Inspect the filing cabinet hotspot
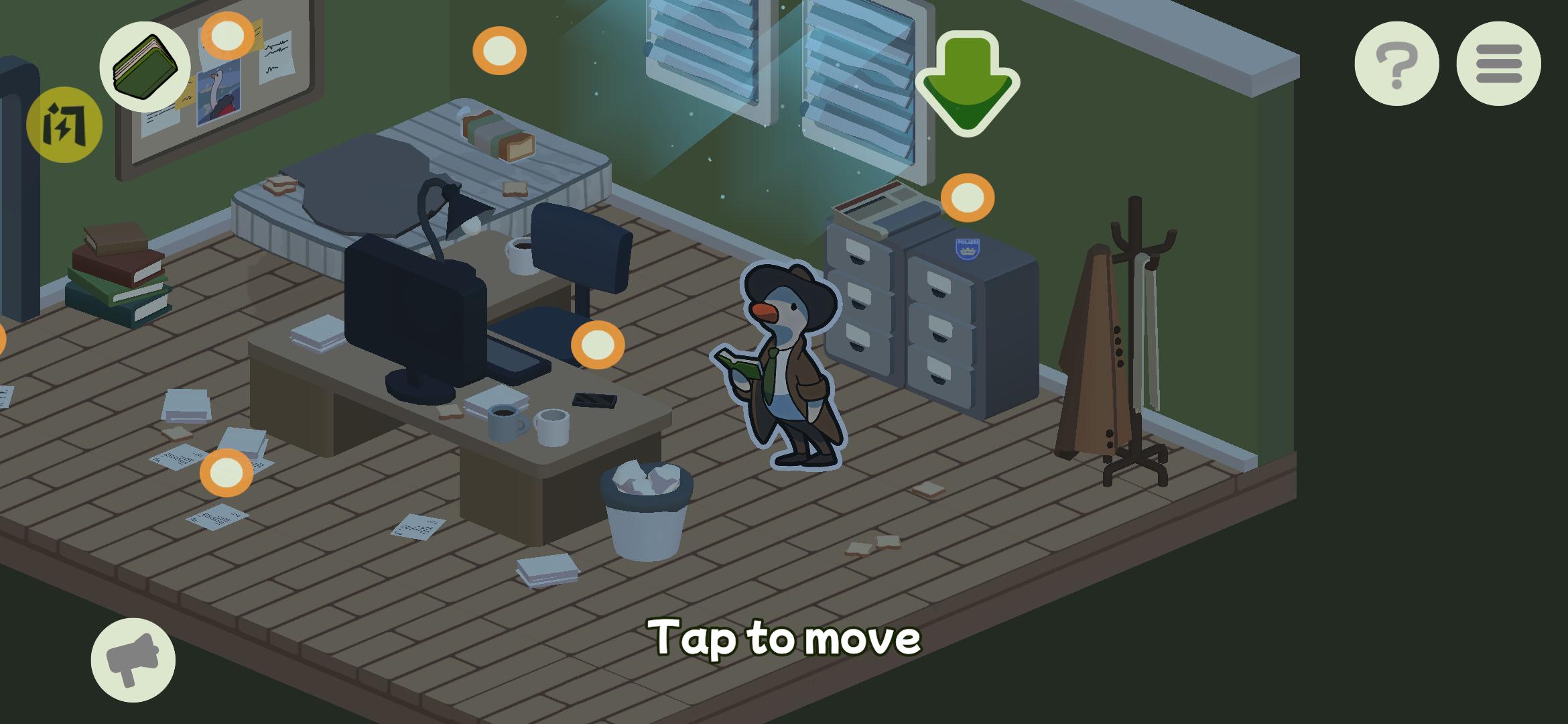This screenshot has width=1568, height=724. pyautogui.click(x=967, y=198)
